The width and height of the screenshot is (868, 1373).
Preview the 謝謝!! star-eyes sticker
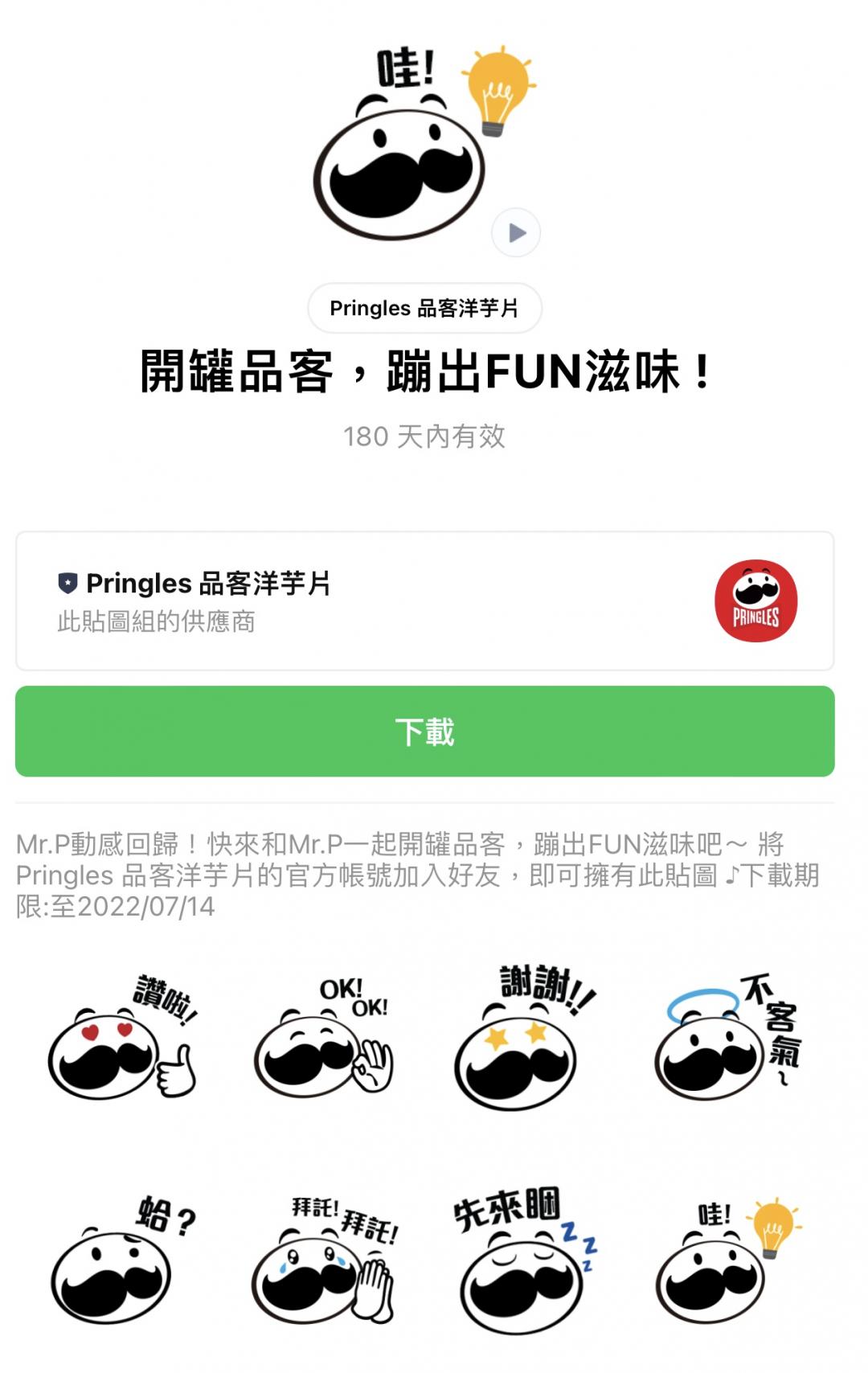pyautogui.click(x=524, y=1037)
